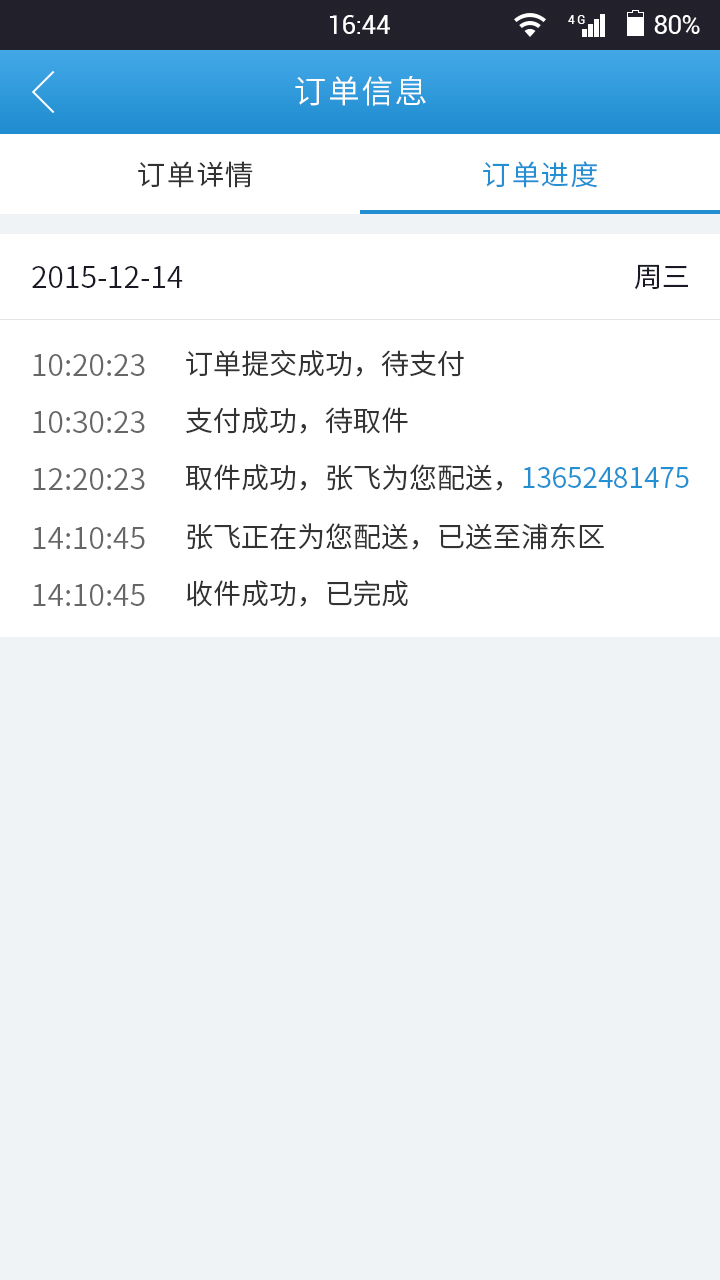Call courier number 13652481475

605,478
